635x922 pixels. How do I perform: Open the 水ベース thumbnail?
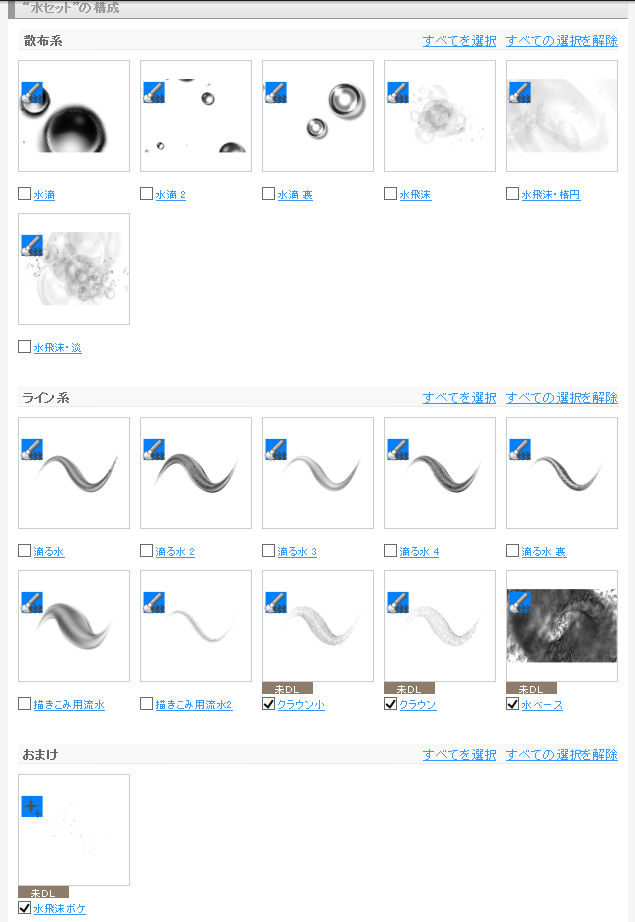tap(561, 626)
